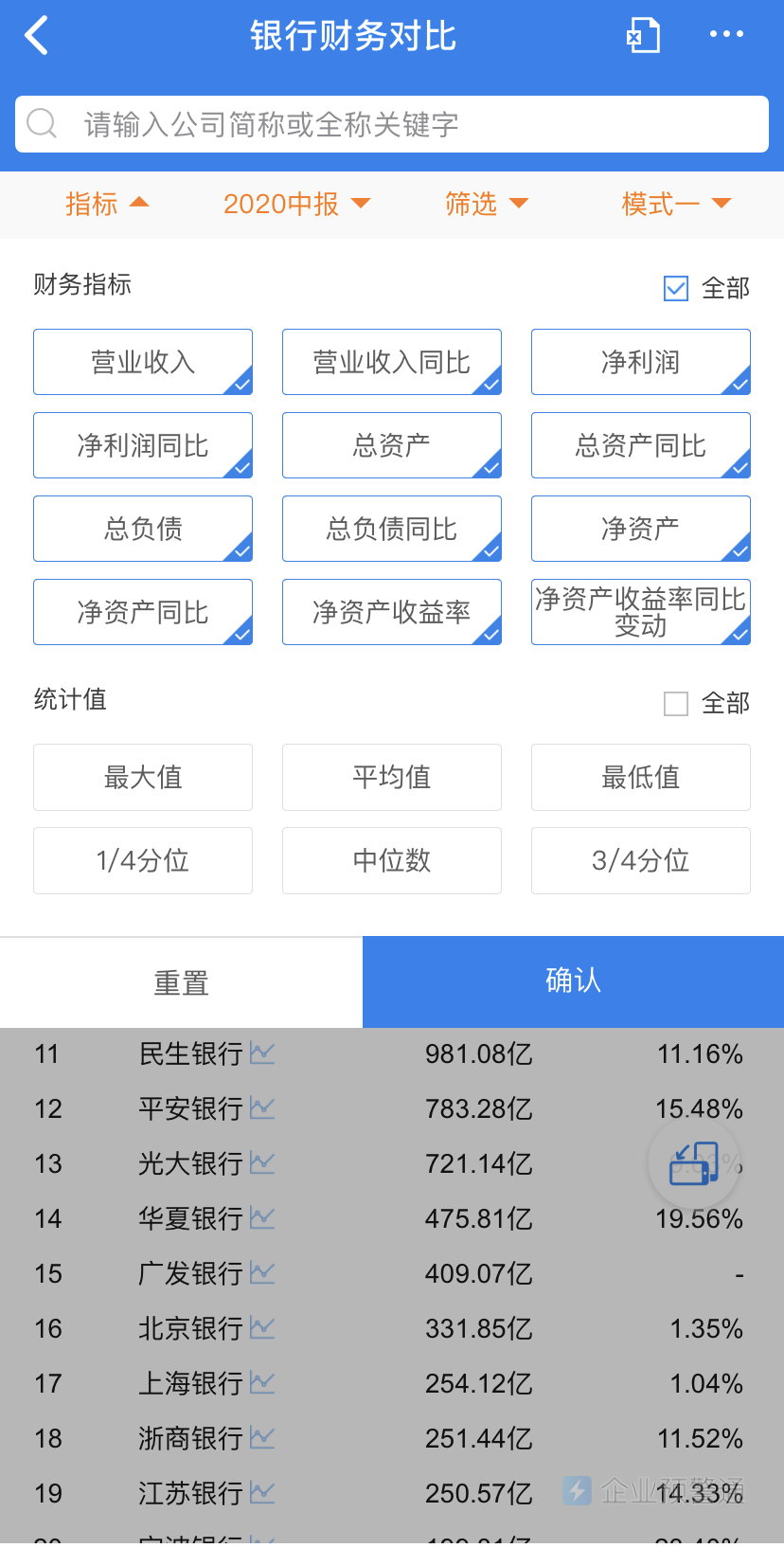The image size is (784, 1548).
Task: Collapse the 指标 dropdown
Action: 106,204
